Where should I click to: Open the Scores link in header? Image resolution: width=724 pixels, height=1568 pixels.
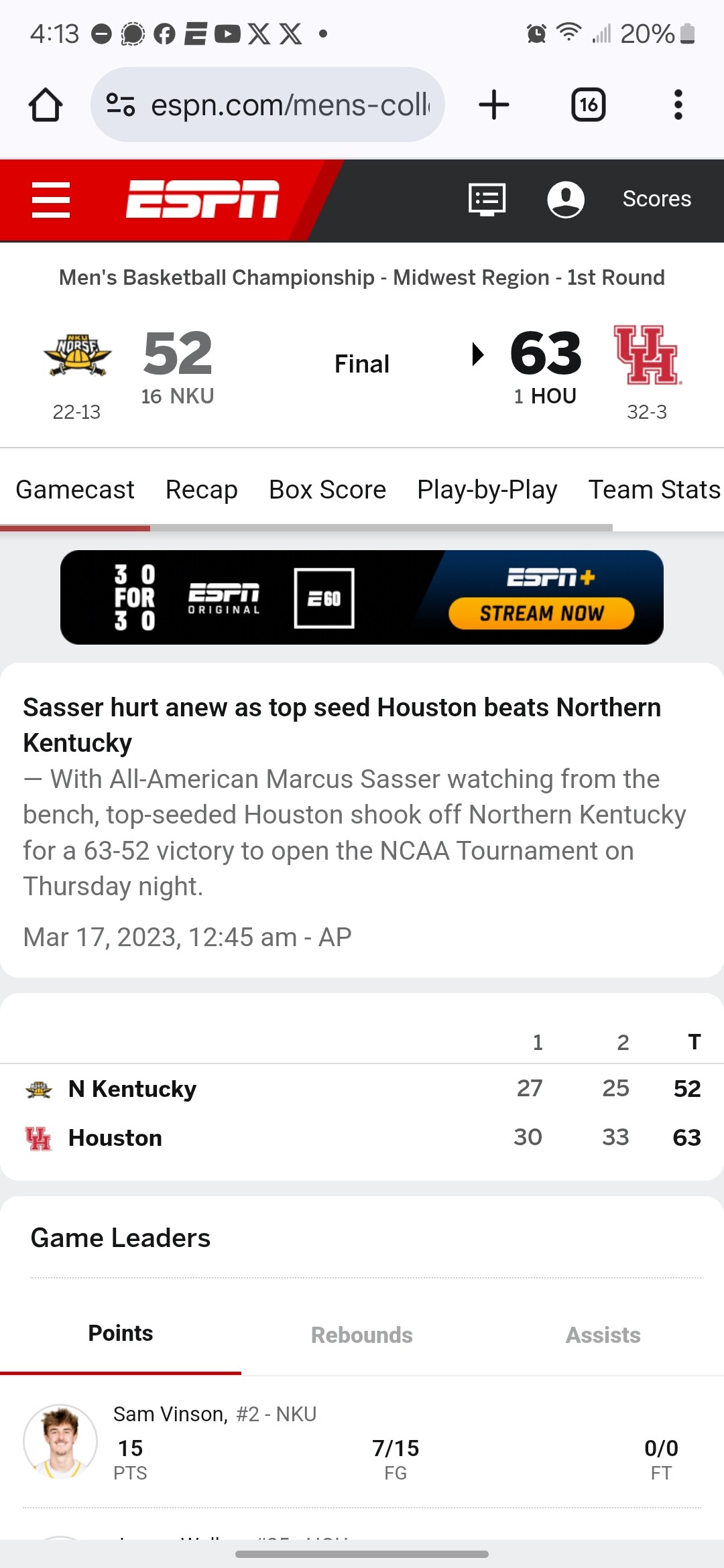pos(657,199)
